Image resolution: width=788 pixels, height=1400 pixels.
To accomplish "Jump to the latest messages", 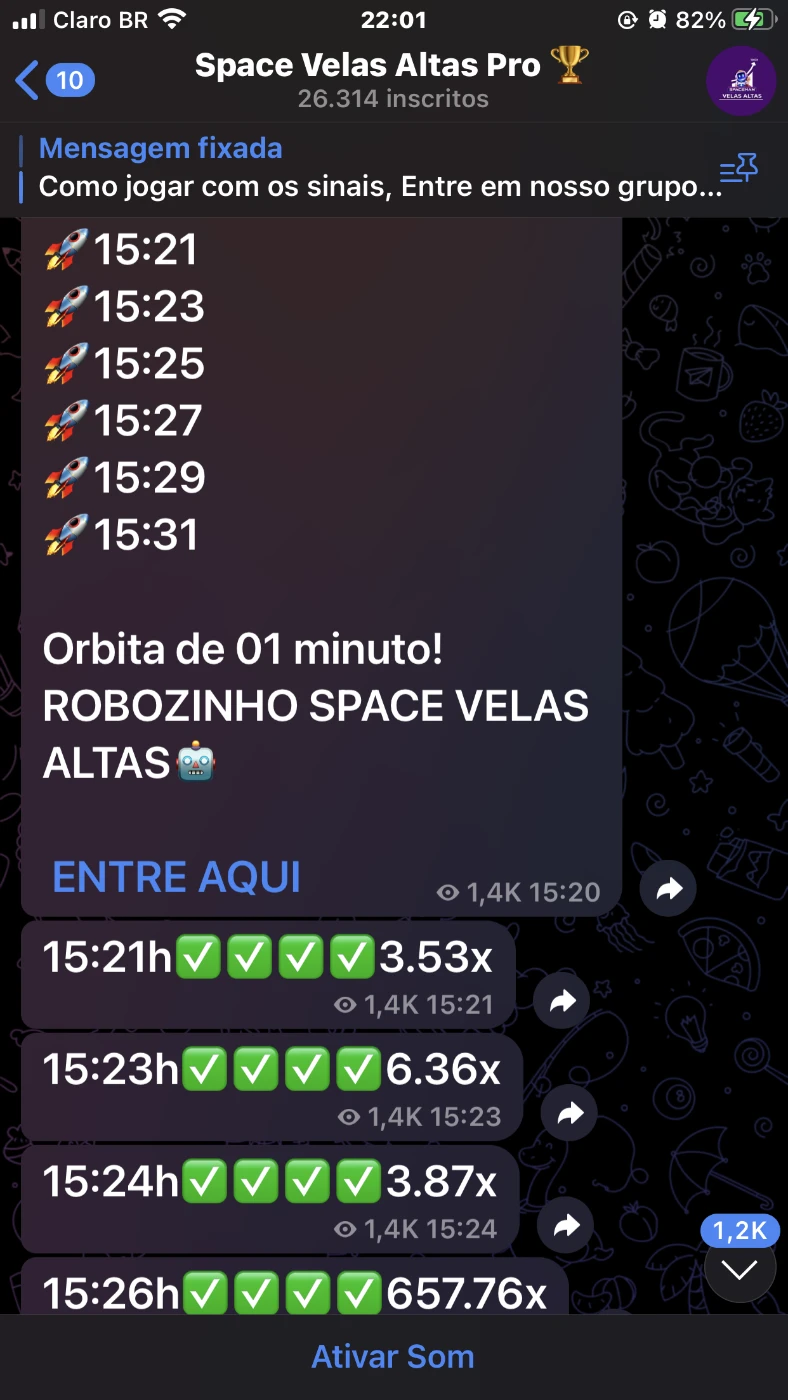I will [740, 1269].
